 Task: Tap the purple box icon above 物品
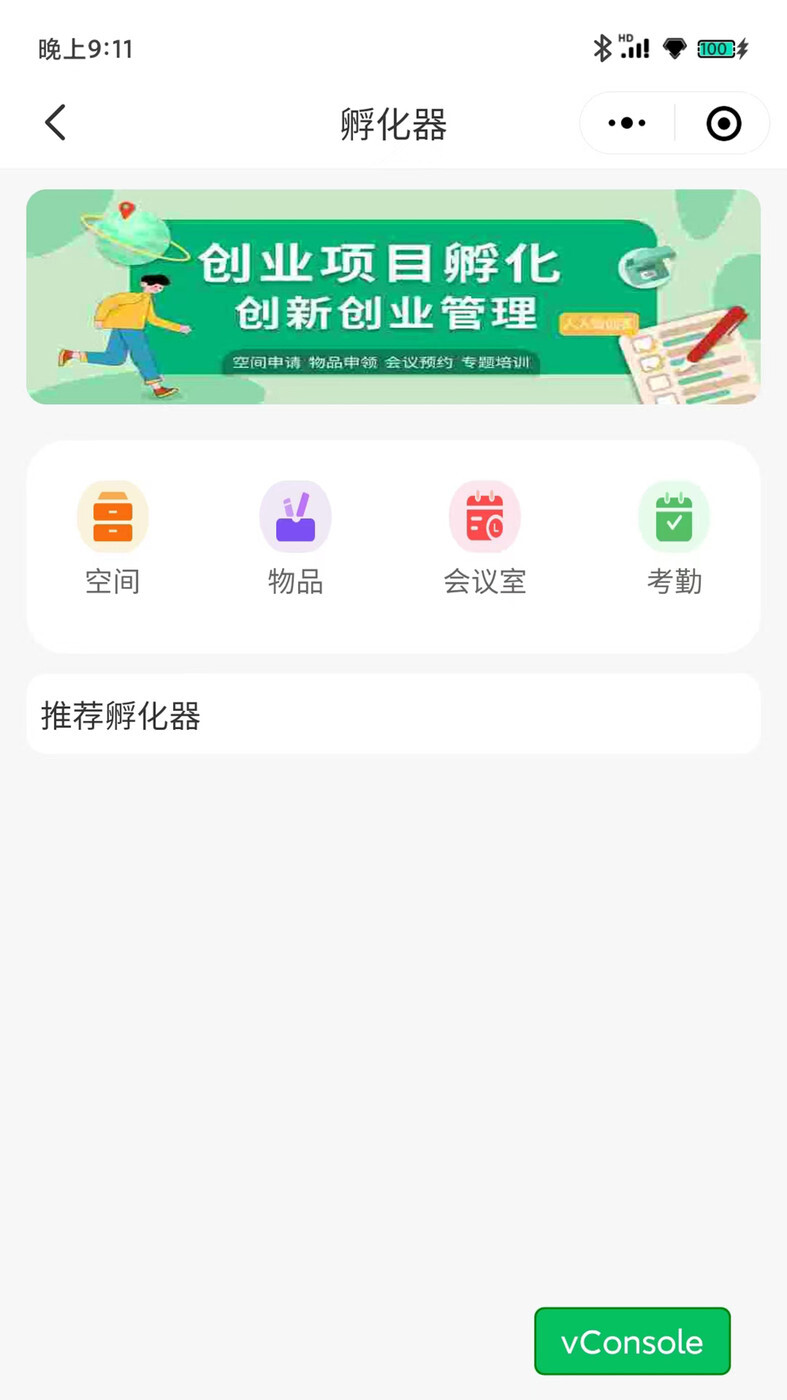pos(295,516)
